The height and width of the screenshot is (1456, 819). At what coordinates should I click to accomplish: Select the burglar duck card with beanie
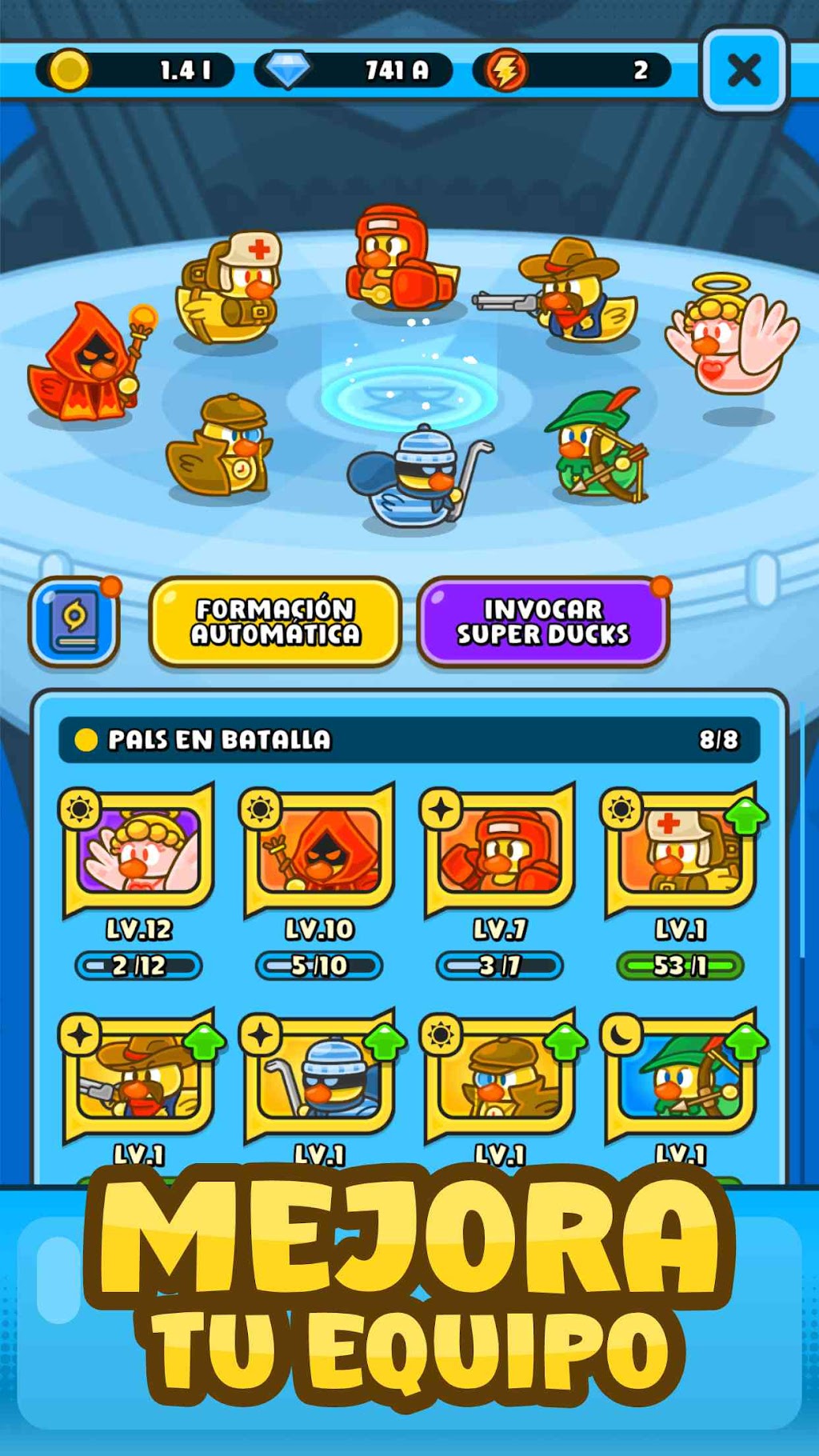point(318,1076)
